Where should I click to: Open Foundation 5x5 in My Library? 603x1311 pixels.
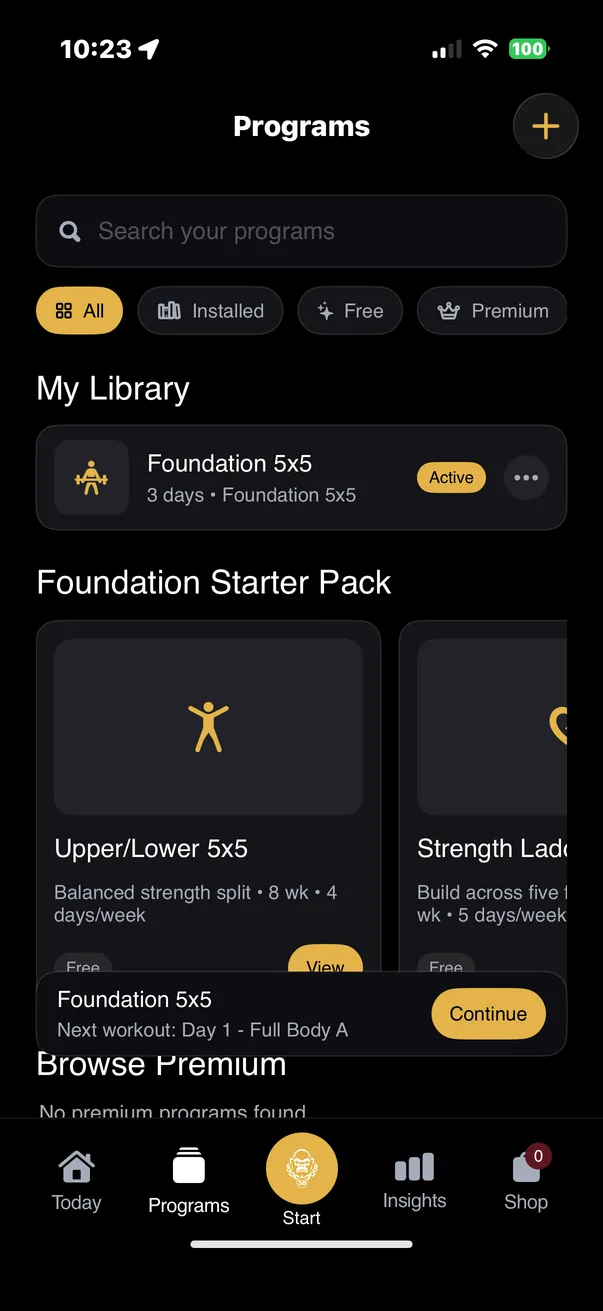click(250, 478)
